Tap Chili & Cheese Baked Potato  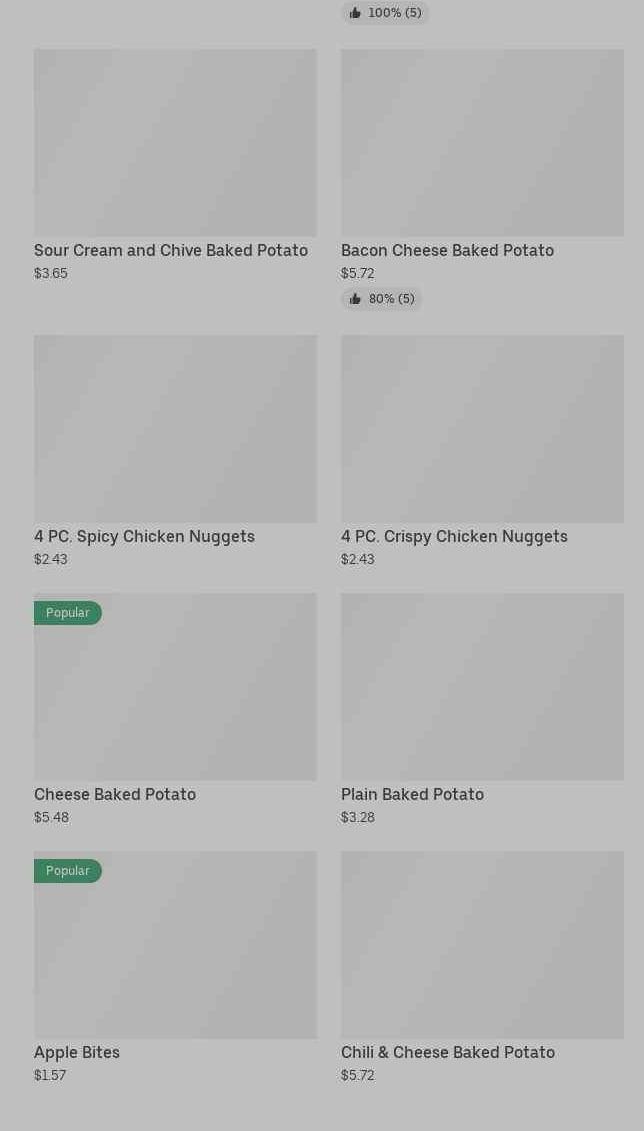482,967
